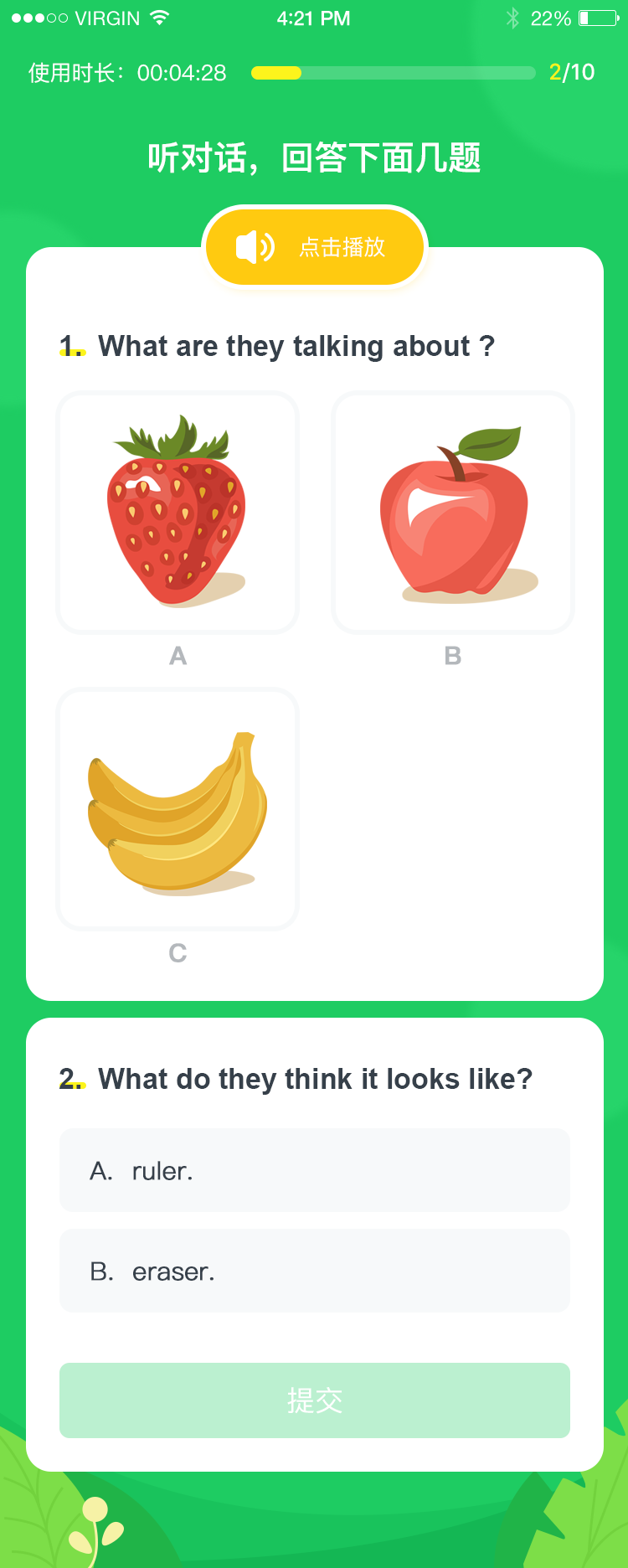The width and height of the screenshot is (628, 1568).
Task: Select the strawberry picture answer A
Action: [178, 513]
